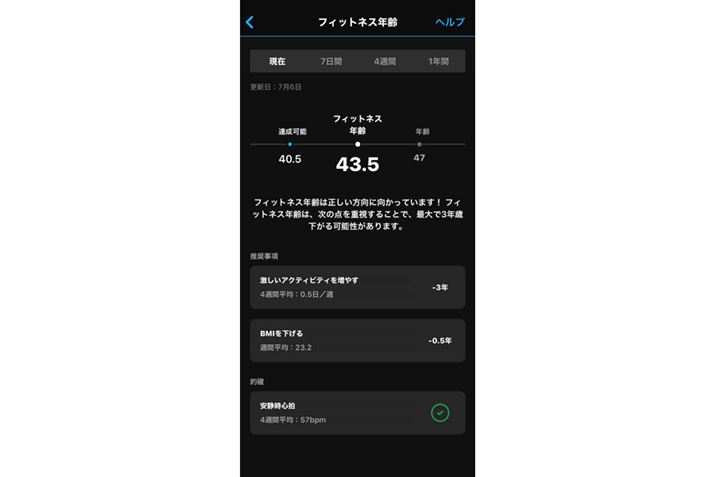Switch to the 4週間 view
This screenshot has height=477, width=715.
(x=385, y=62)
